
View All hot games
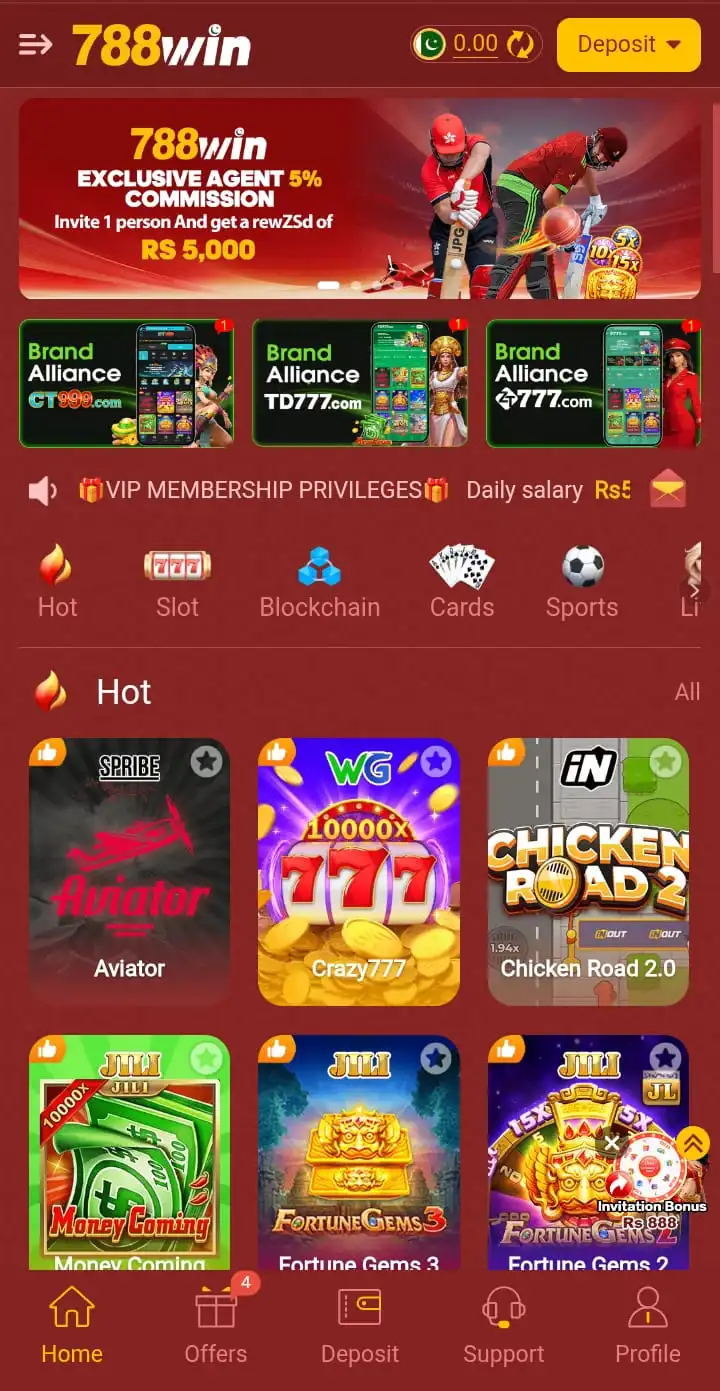tap(687, 692)
